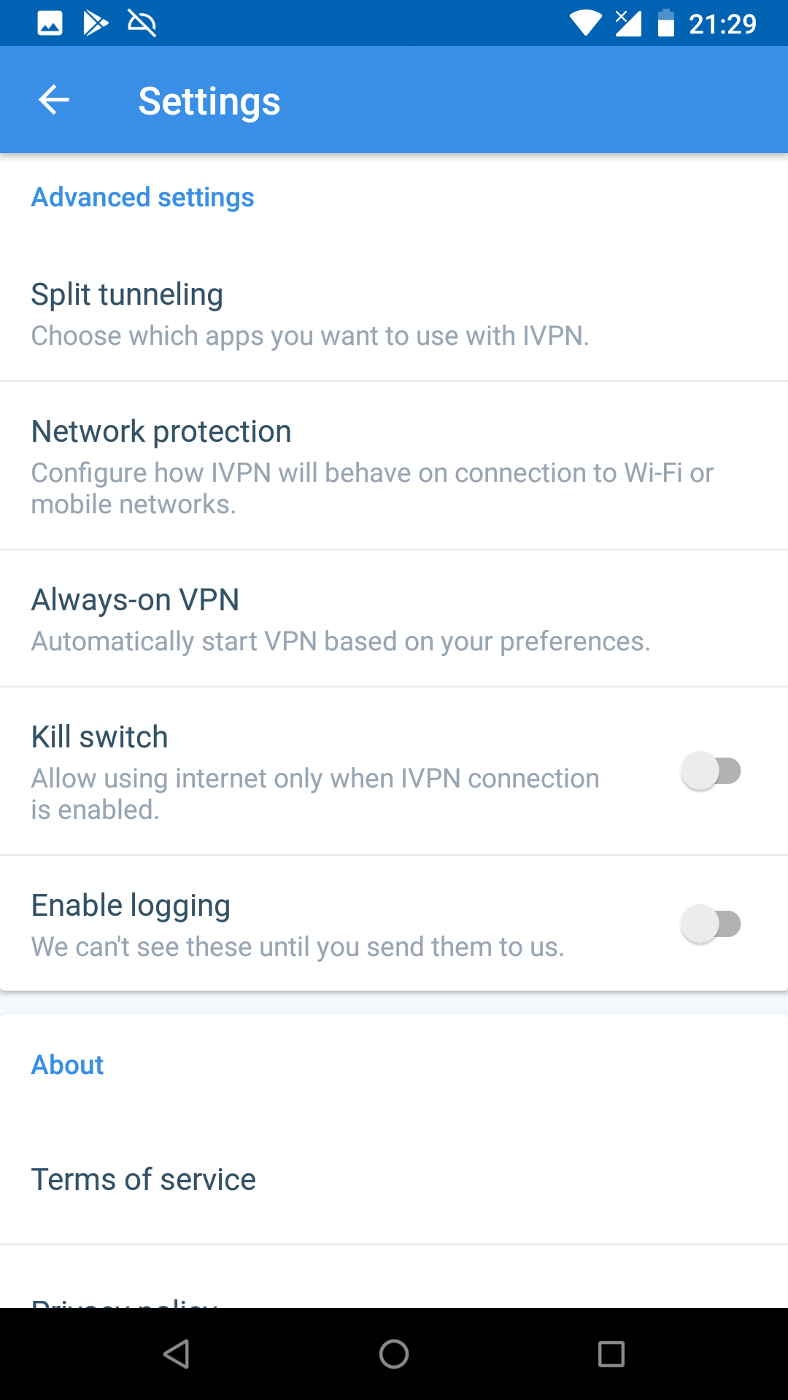Enable logging with its switch
The height and width of the screenshot is (1400, 788).
point(711,924)
